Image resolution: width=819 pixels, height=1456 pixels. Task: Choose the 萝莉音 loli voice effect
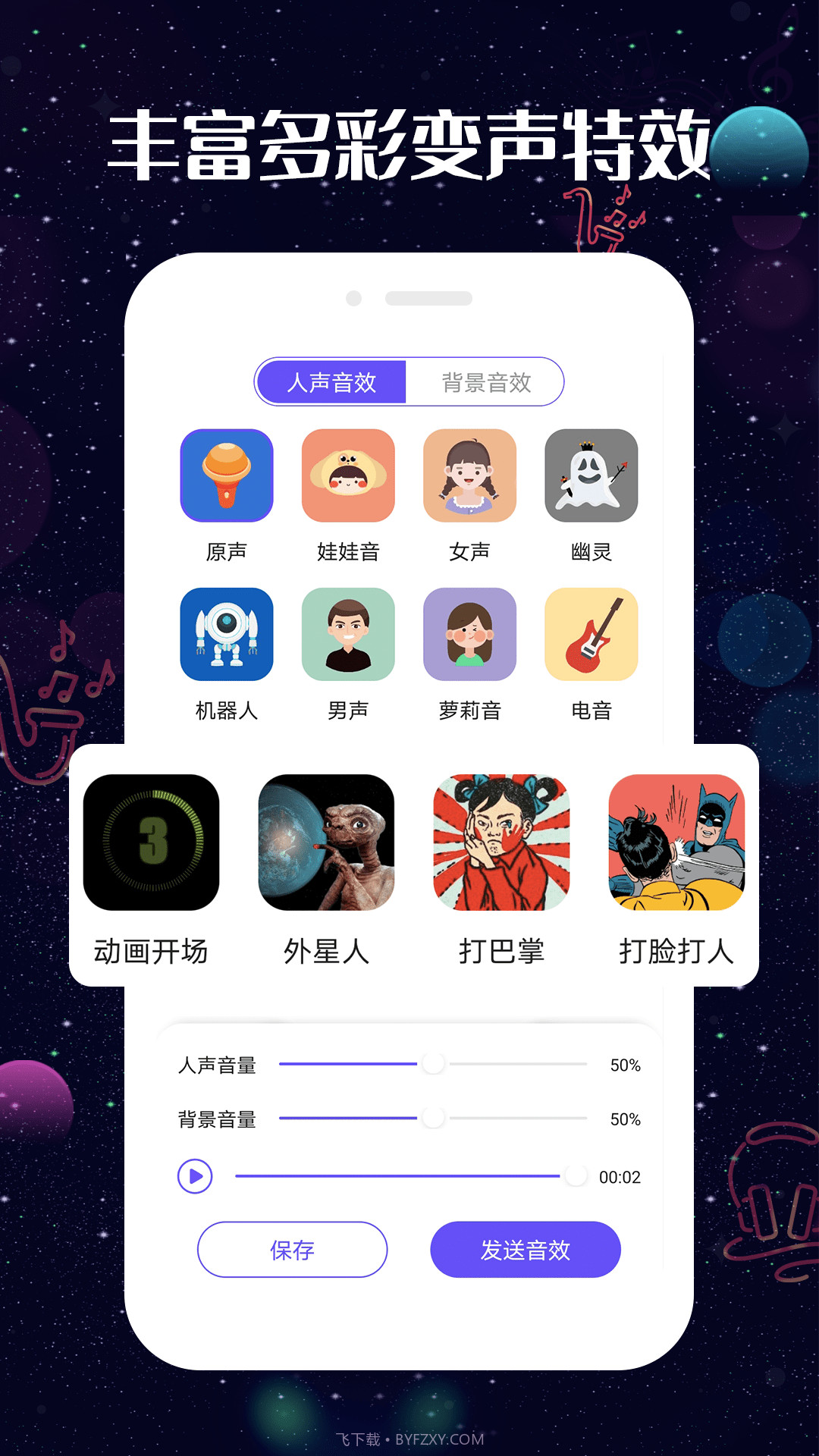[x=470, y=636]
